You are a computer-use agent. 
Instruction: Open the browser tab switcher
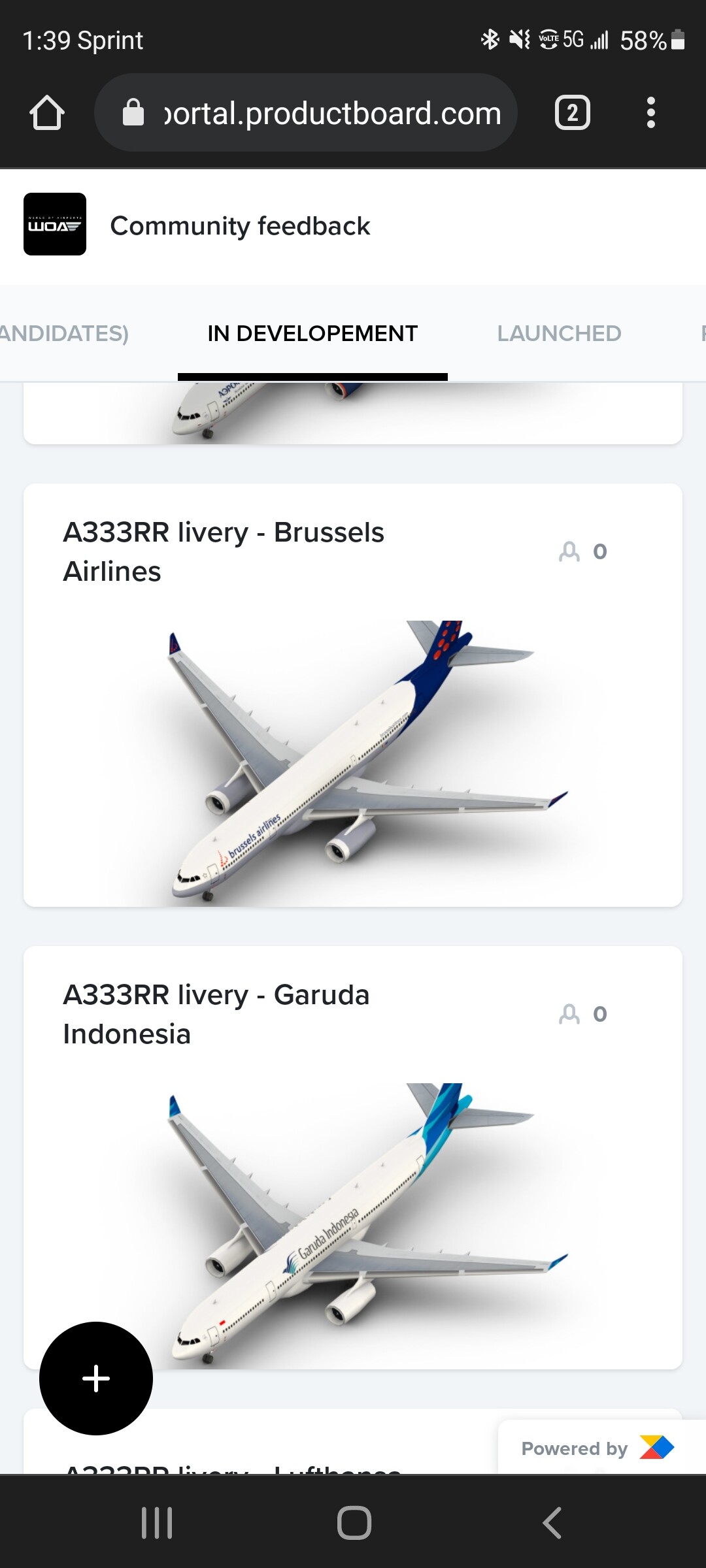coord(572,113)
